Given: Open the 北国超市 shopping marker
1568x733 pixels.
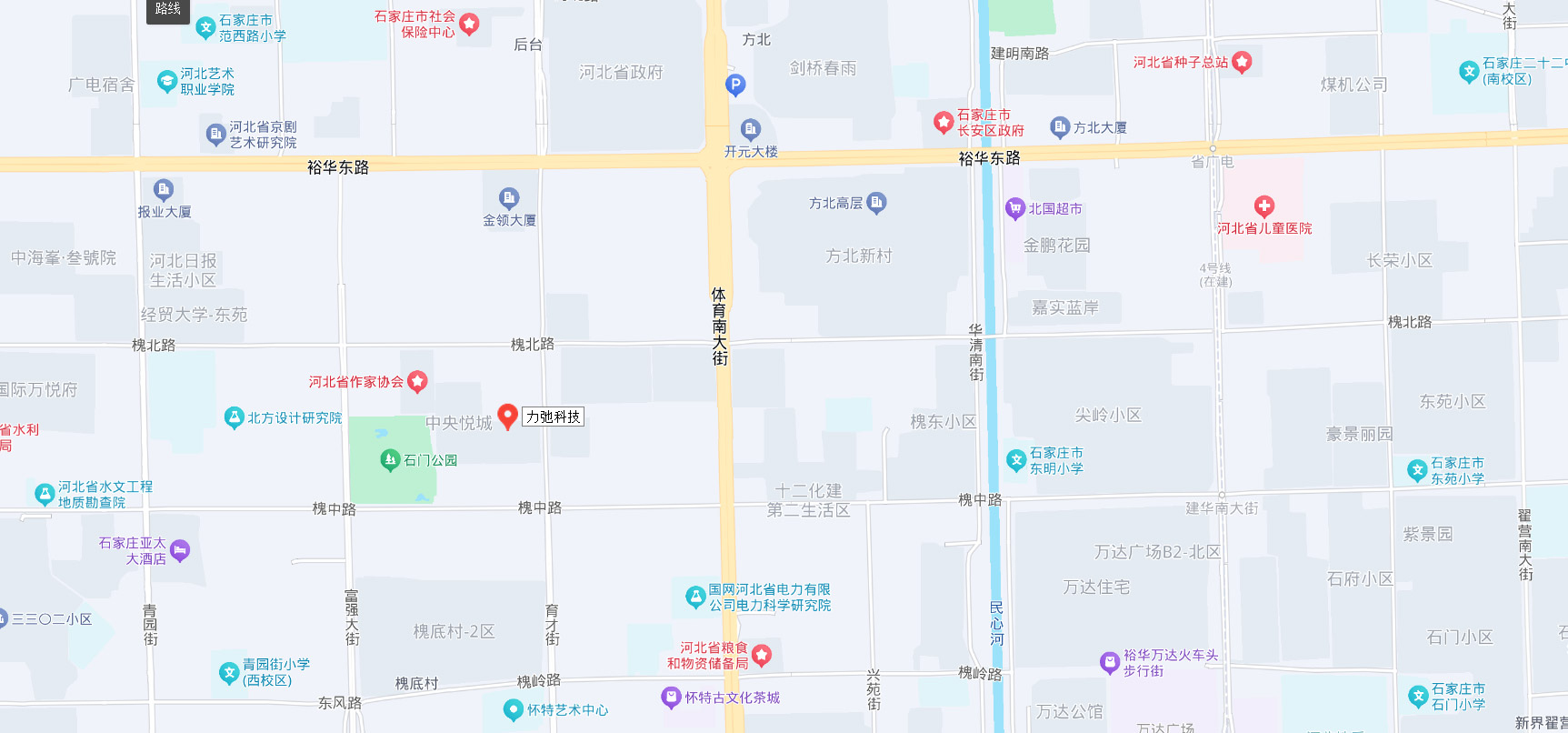Looking at the screenshot, I should point(1014,208).
